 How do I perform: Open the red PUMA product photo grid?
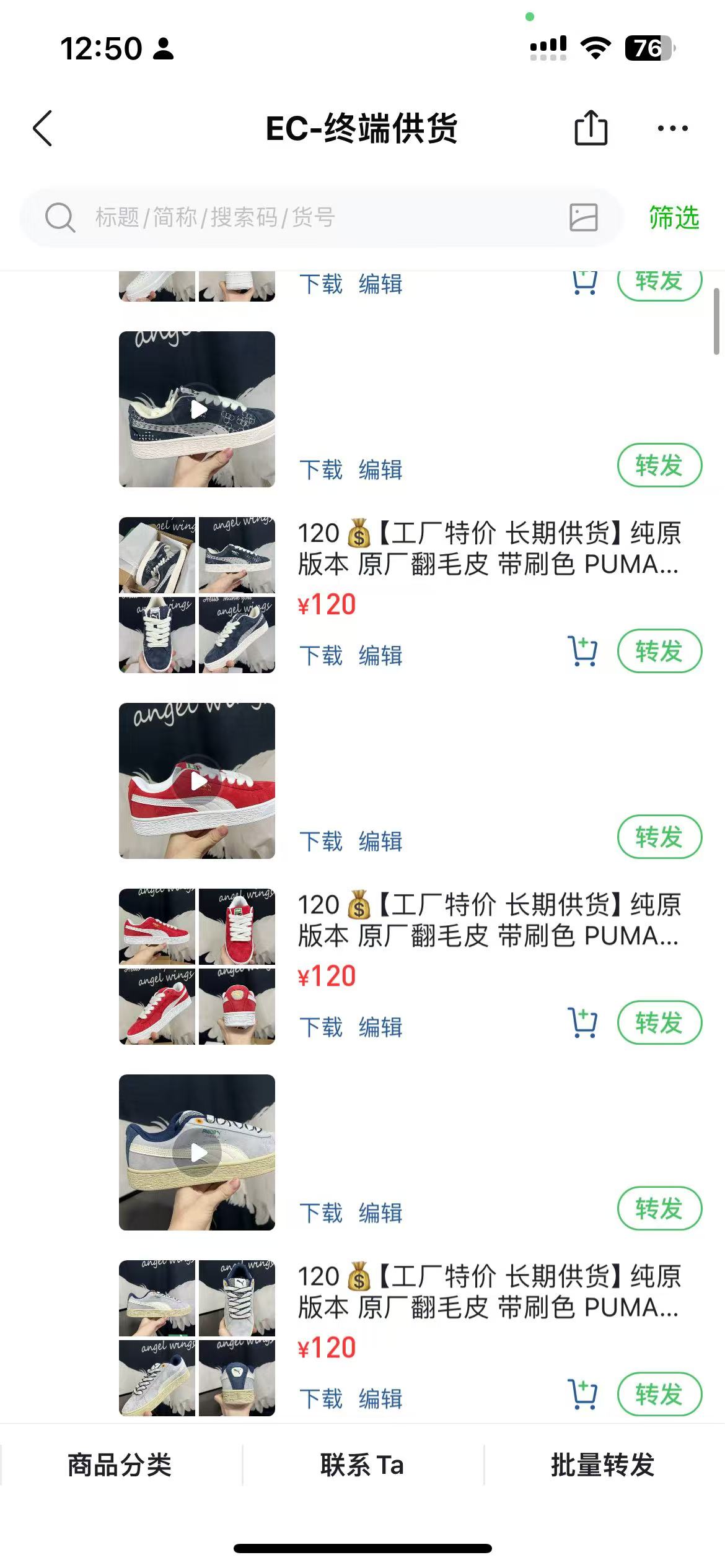click(x=197, y=967)
